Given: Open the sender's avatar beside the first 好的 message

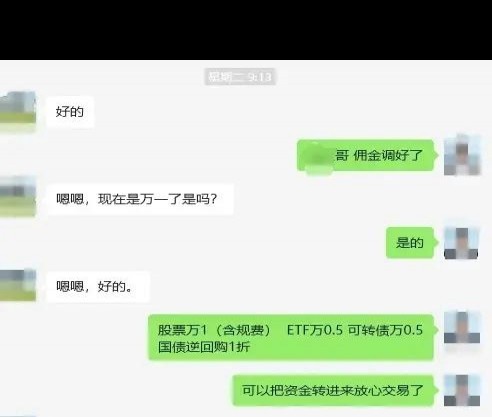Looking at the screenshot, I should coord(18,111).
